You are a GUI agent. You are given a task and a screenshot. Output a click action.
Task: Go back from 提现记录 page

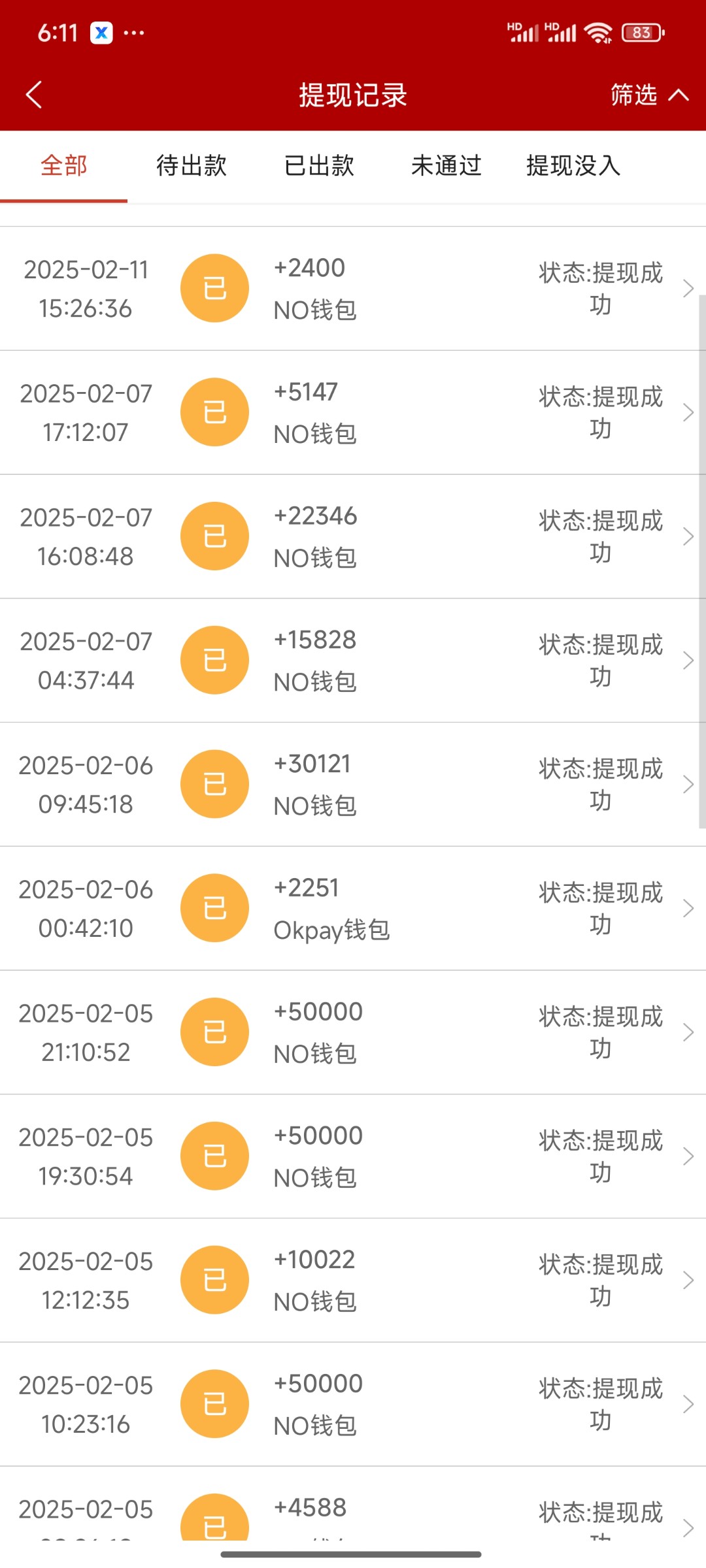pyautogui.click(x=34, y=95)
